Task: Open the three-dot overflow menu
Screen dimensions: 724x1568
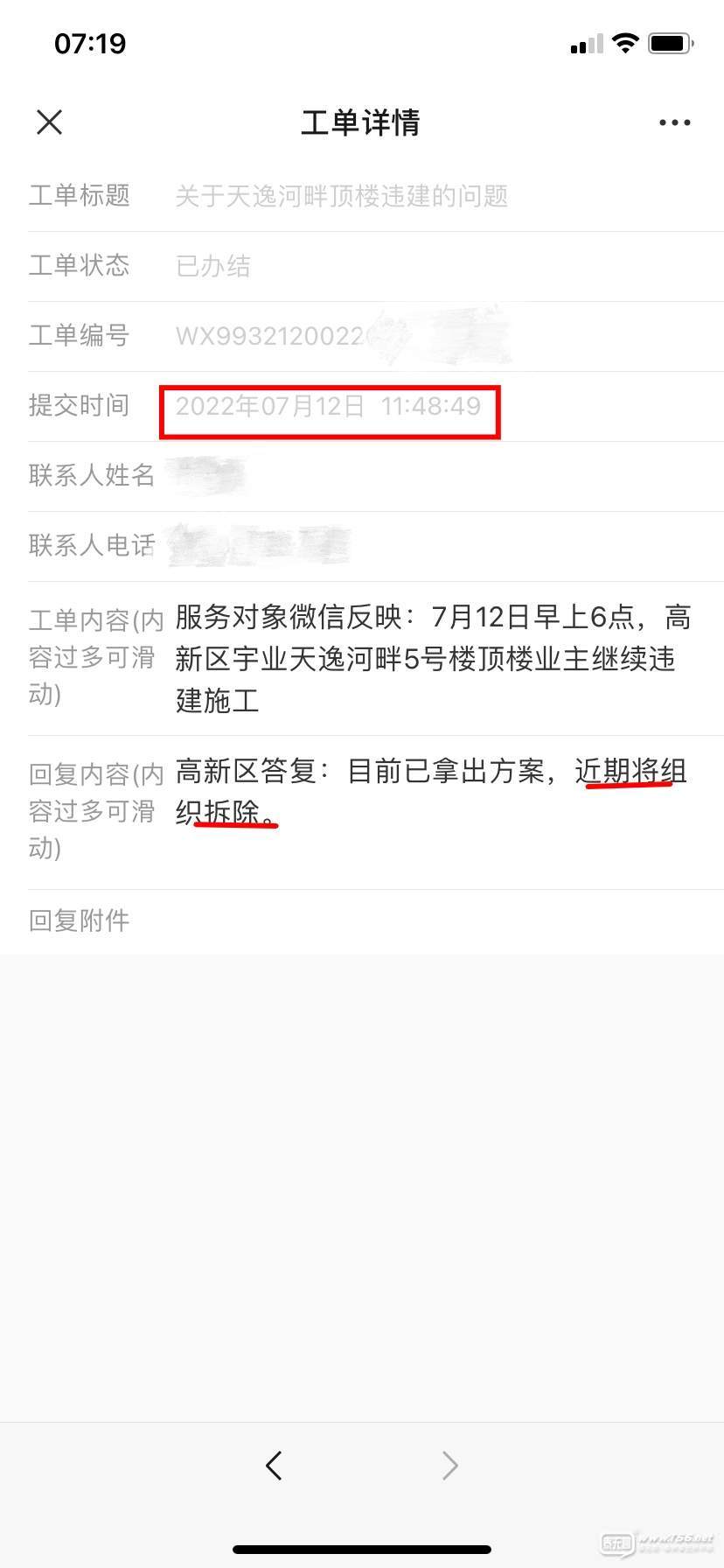Action: point(674,122)
